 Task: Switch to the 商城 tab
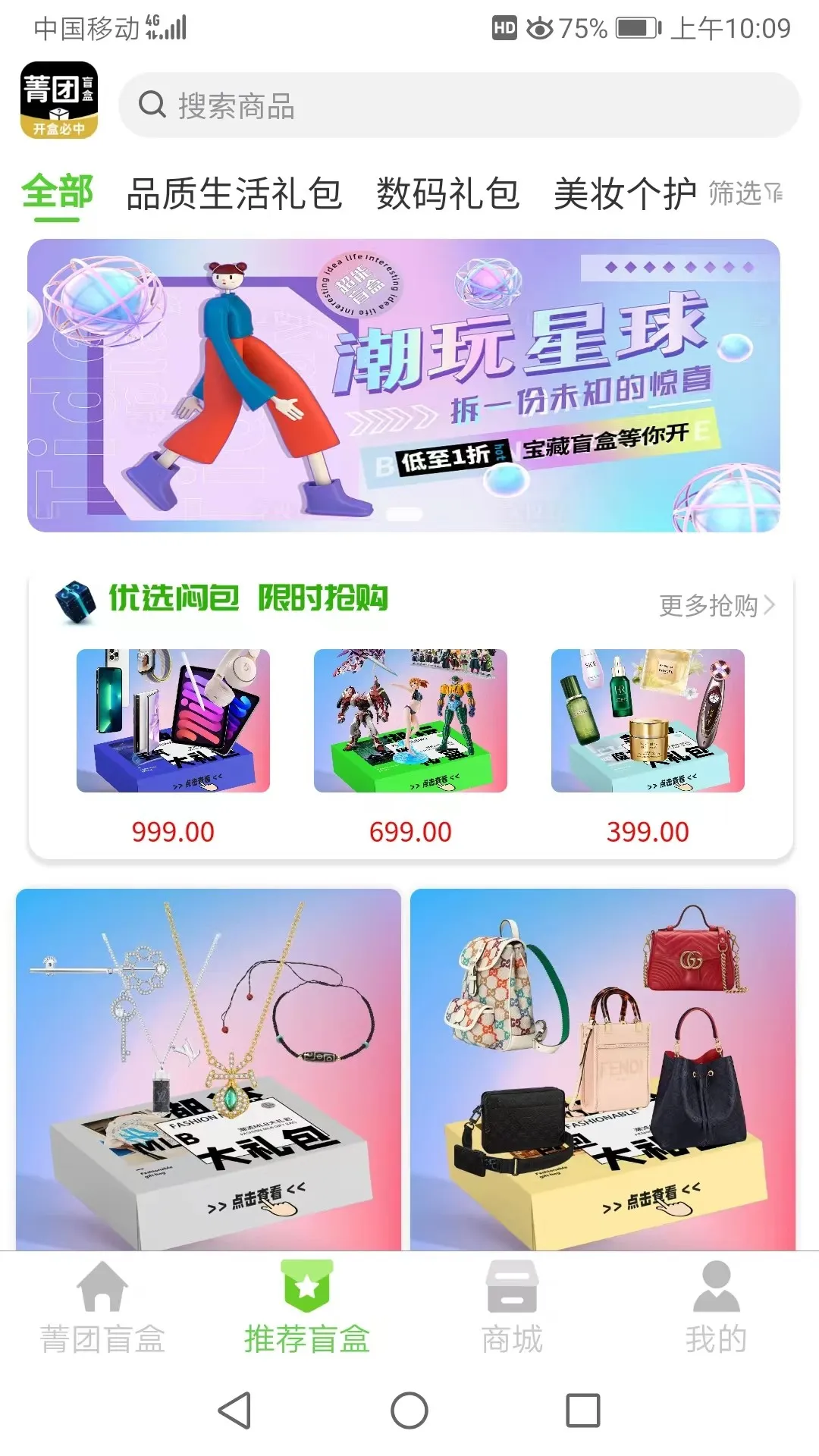512,1308
